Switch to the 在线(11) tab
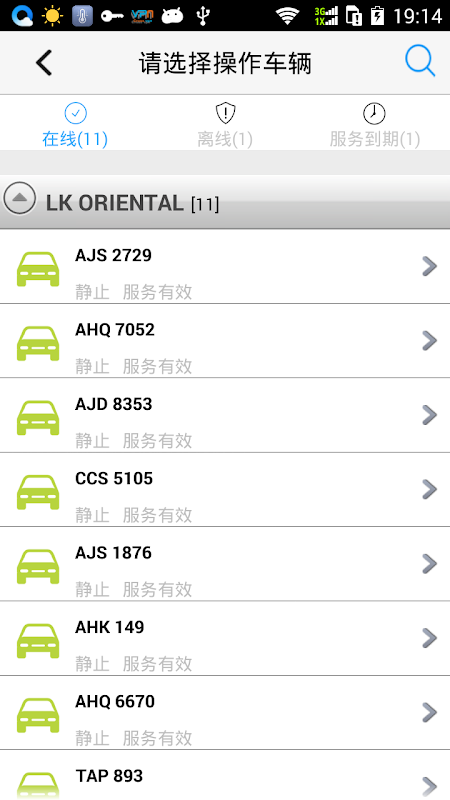450x800 pixels. (75, 124)
